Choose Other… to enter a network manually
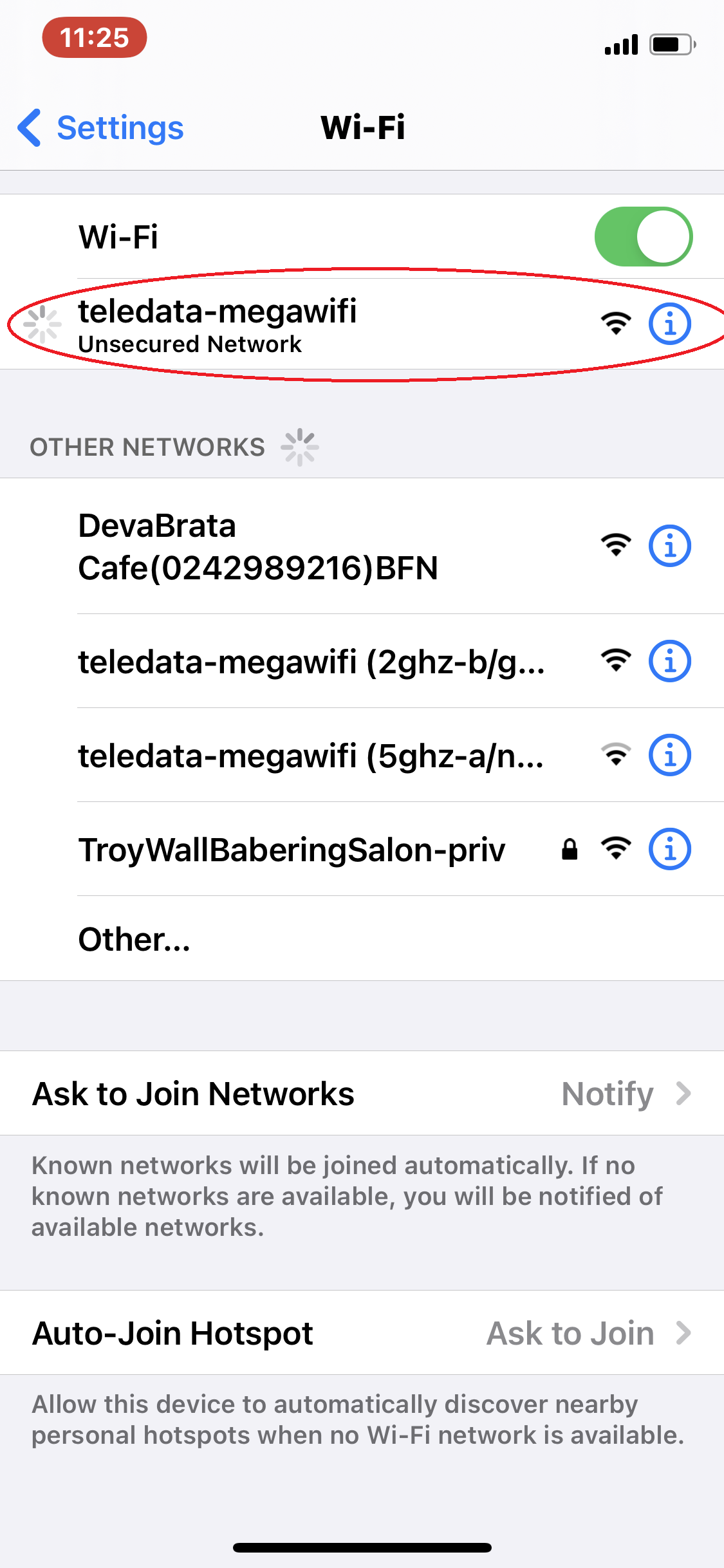Viewport: 724px width, 1568px height. coord(362,939)
